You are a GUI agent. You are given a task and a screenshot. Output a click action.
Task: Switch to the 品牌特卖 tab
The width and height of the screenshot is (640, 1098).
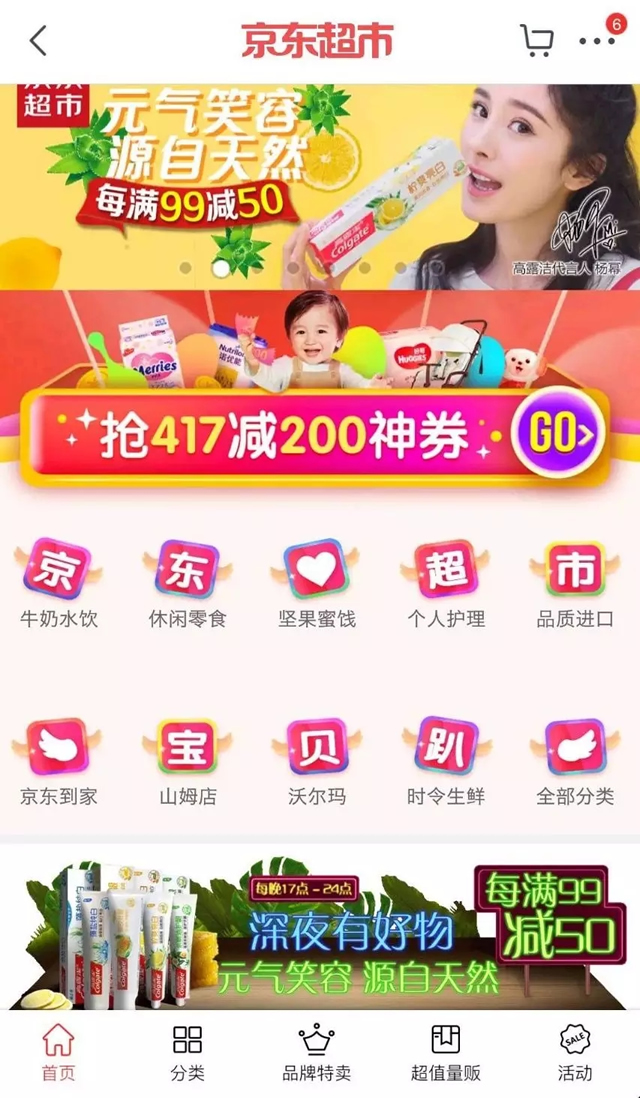[316, 1054]
